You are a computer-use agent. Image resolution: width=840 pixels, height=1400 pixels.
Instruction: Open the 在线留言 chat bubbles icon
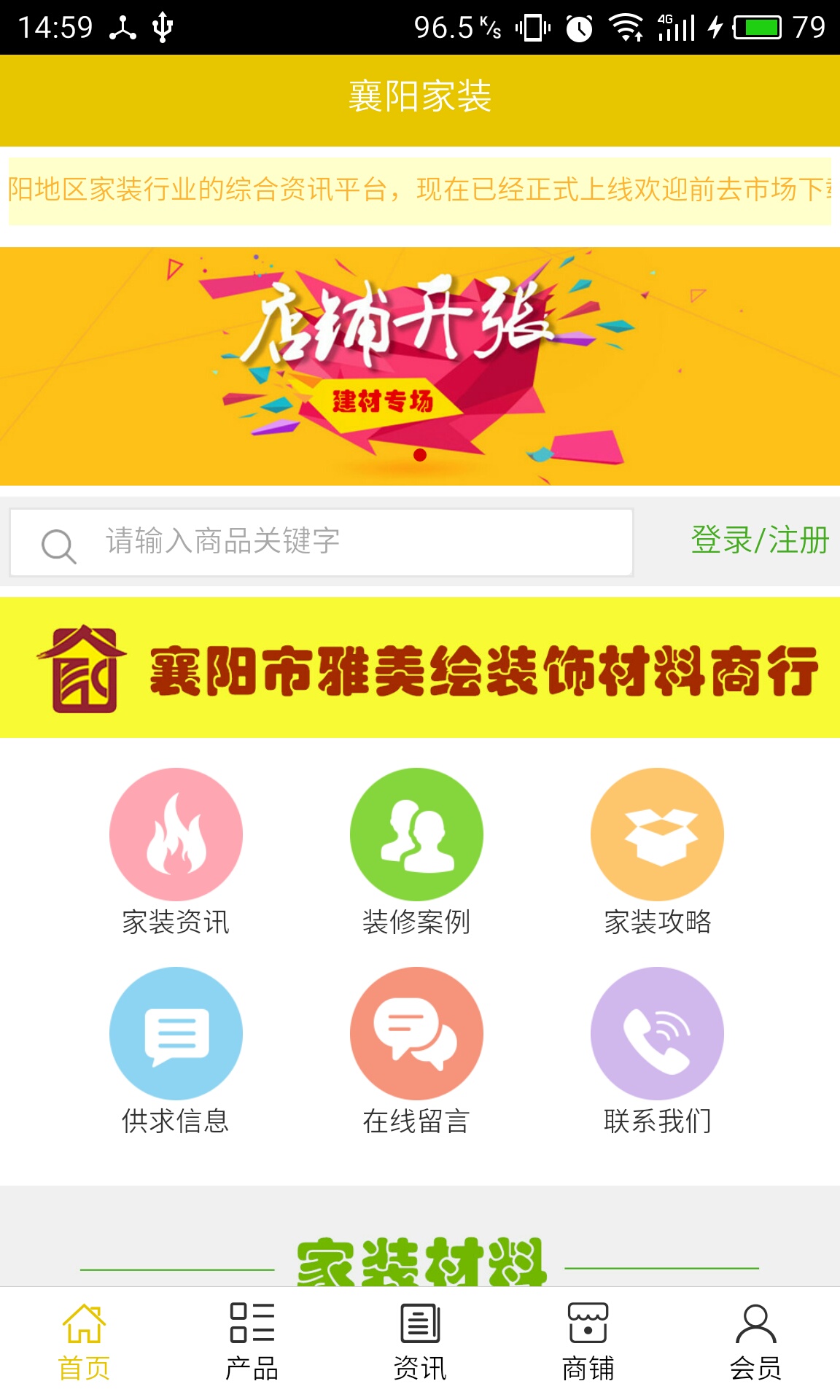[416, 1032]
